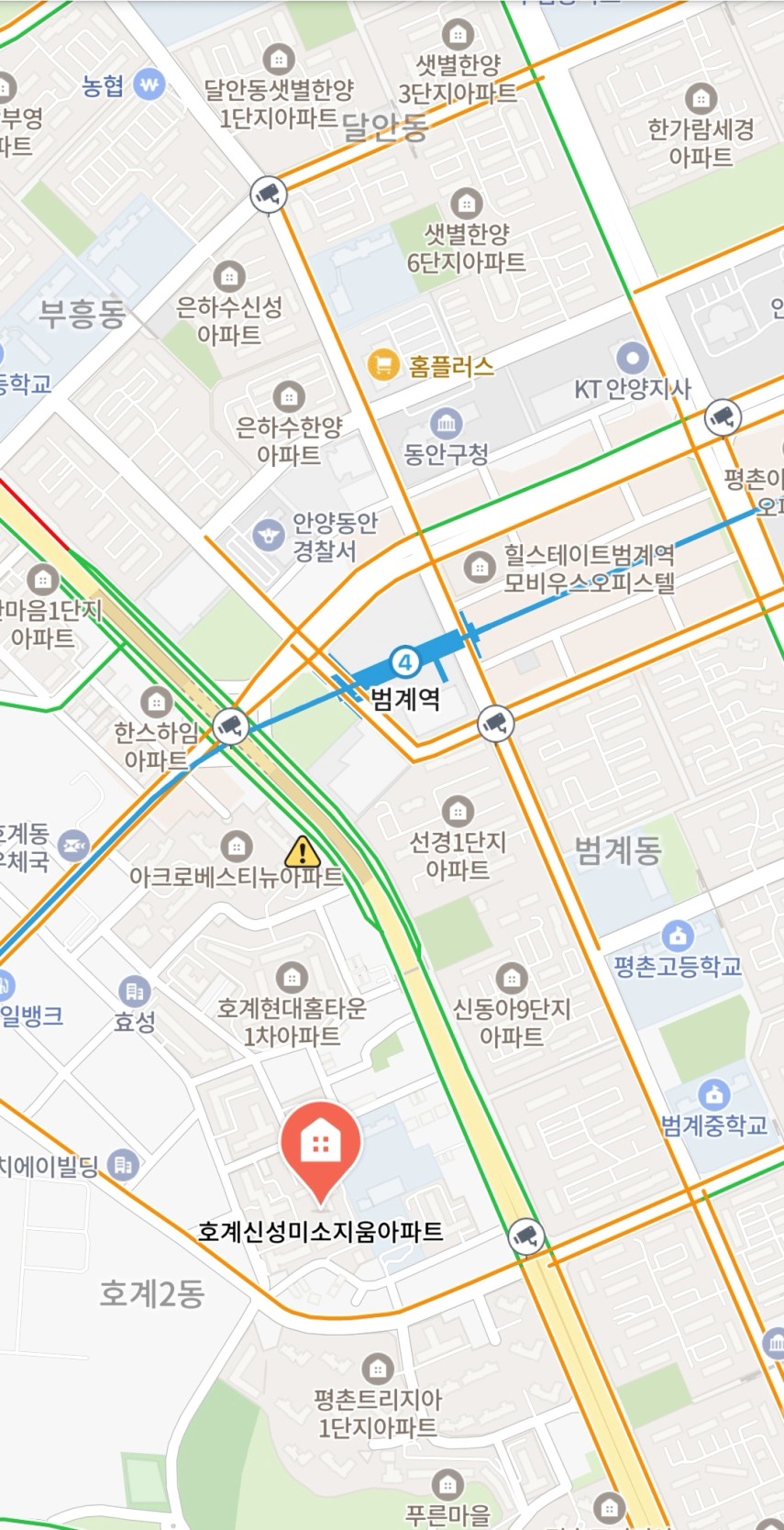The height and width of the screenshot is (1530, 784).
Task: Tap the 힐스테이트범계역모비우스오피스텔 marker
Action: (479, 567)
